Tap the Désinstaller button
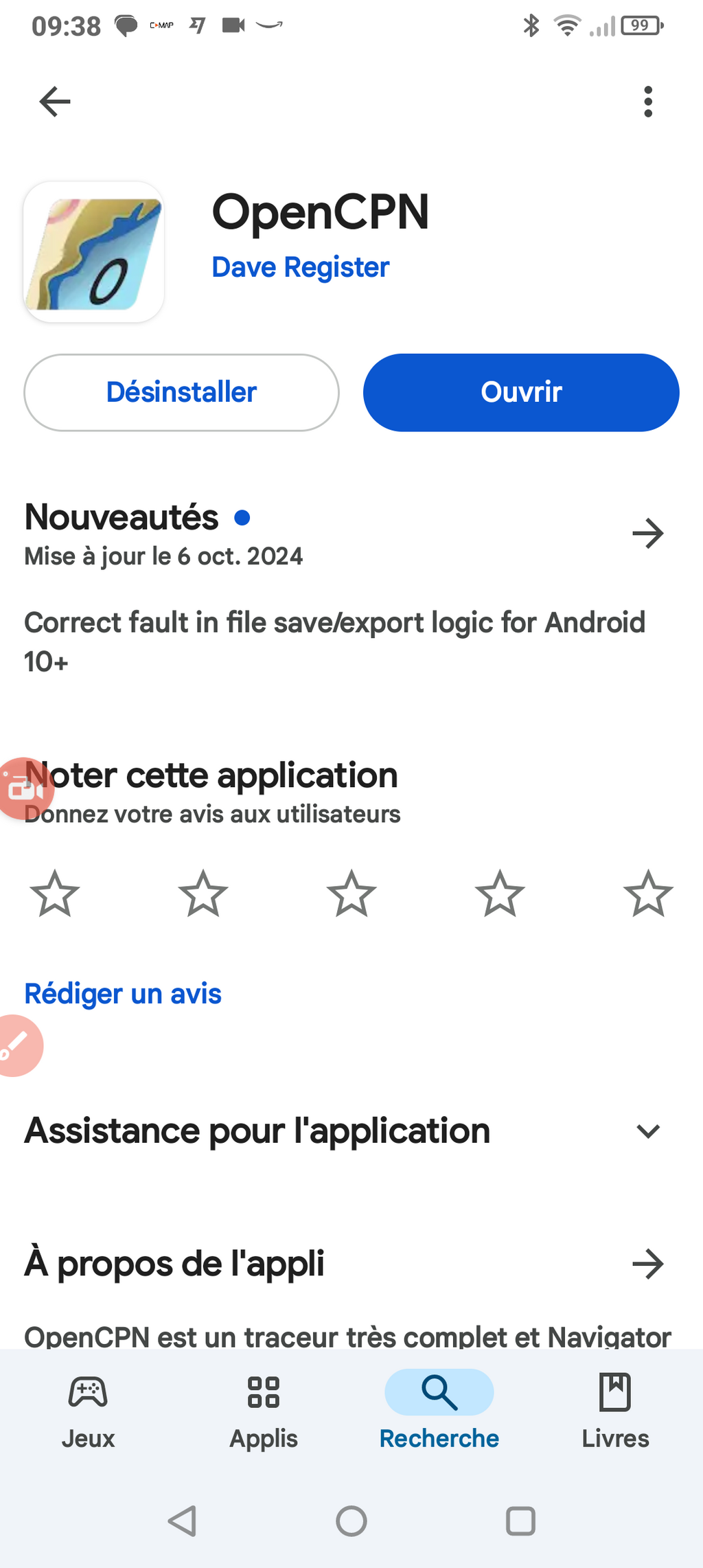 [181, 392]
